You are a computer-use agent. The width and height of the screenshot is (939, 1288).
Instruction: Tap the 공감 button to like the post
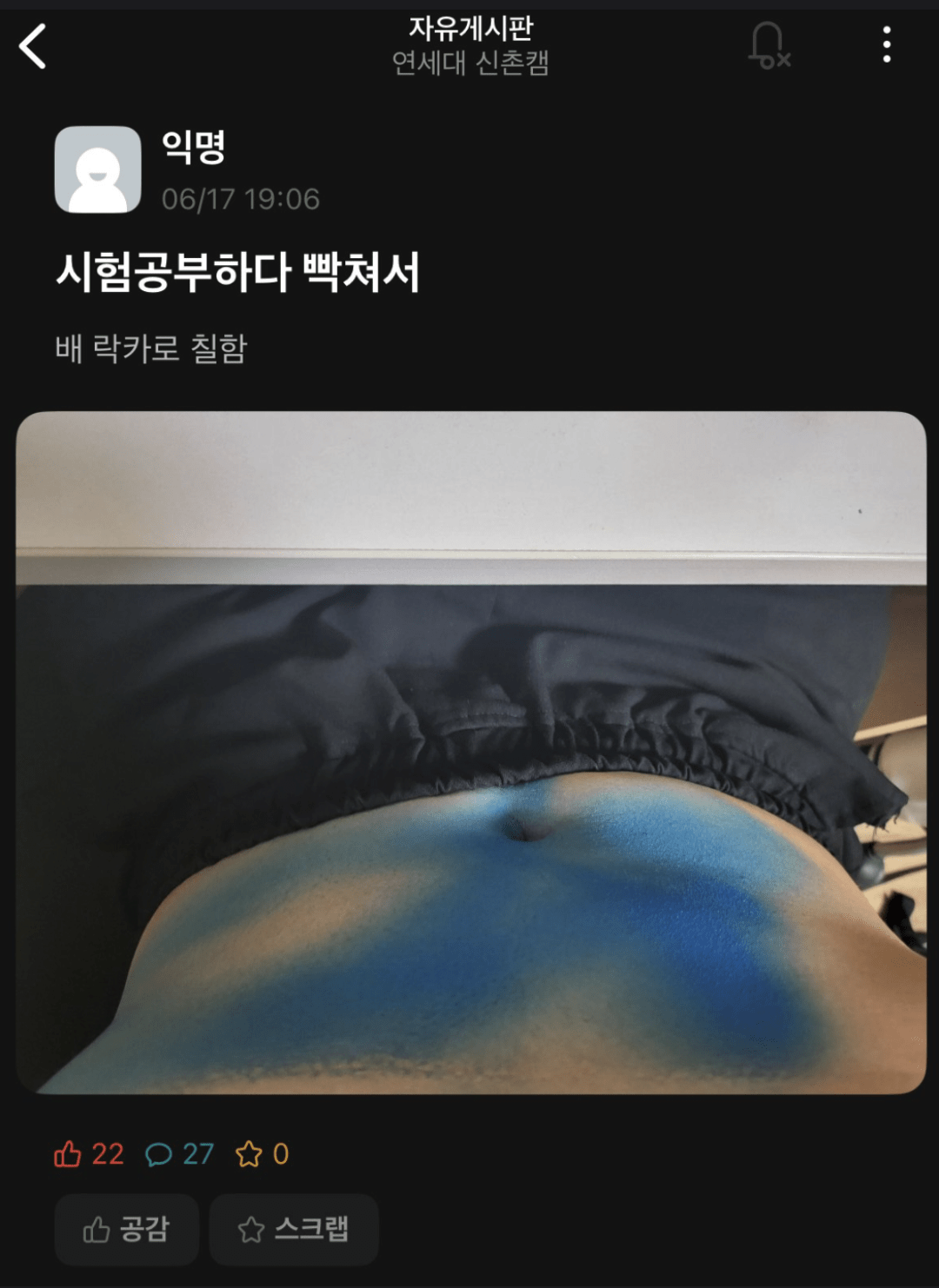(127, 1229)
